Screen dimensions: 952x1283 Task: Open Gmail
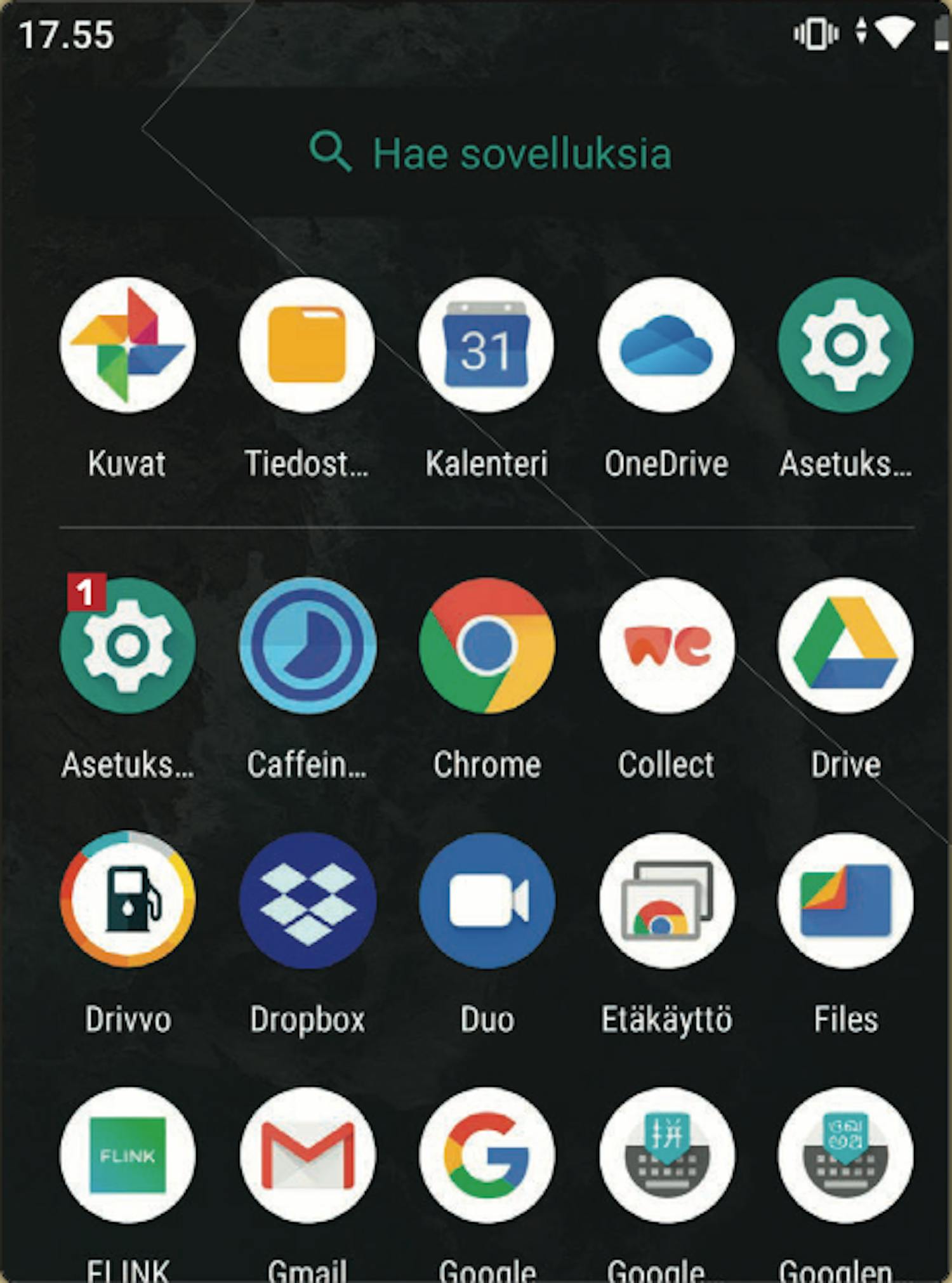(307, 1155)
